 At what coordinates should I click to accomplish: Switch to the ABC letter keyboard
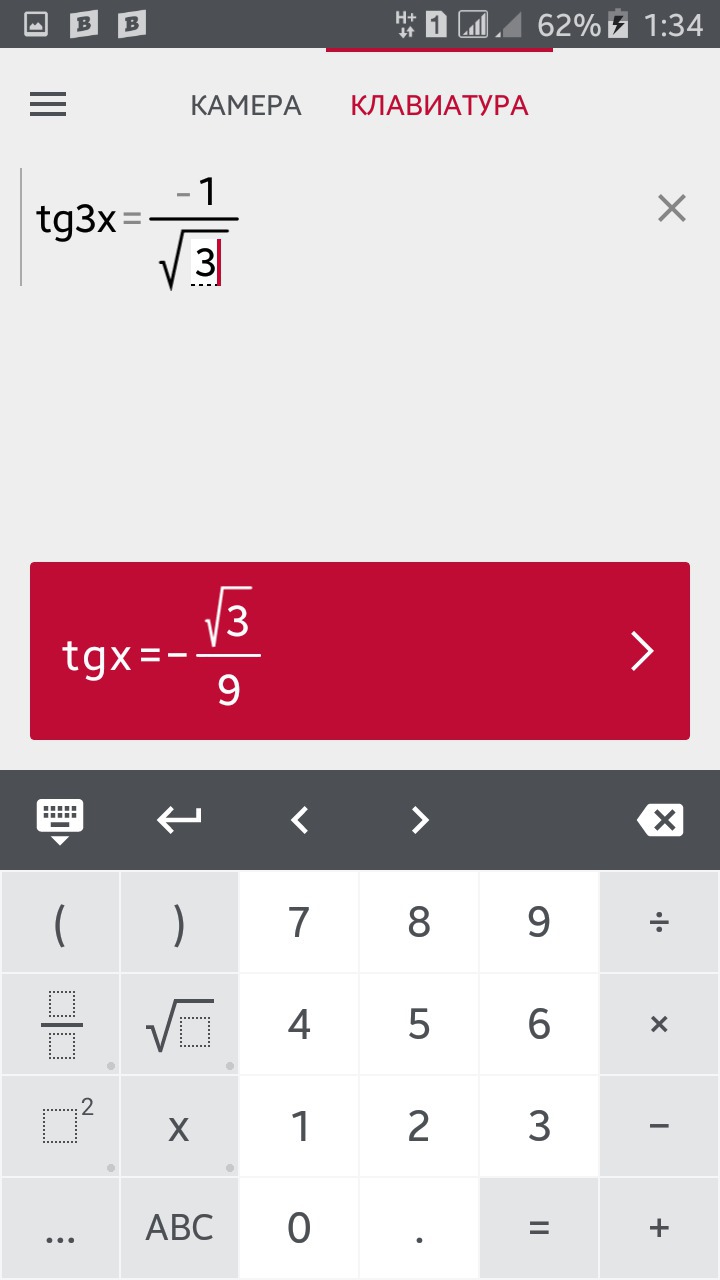[x=180, y=1228]
